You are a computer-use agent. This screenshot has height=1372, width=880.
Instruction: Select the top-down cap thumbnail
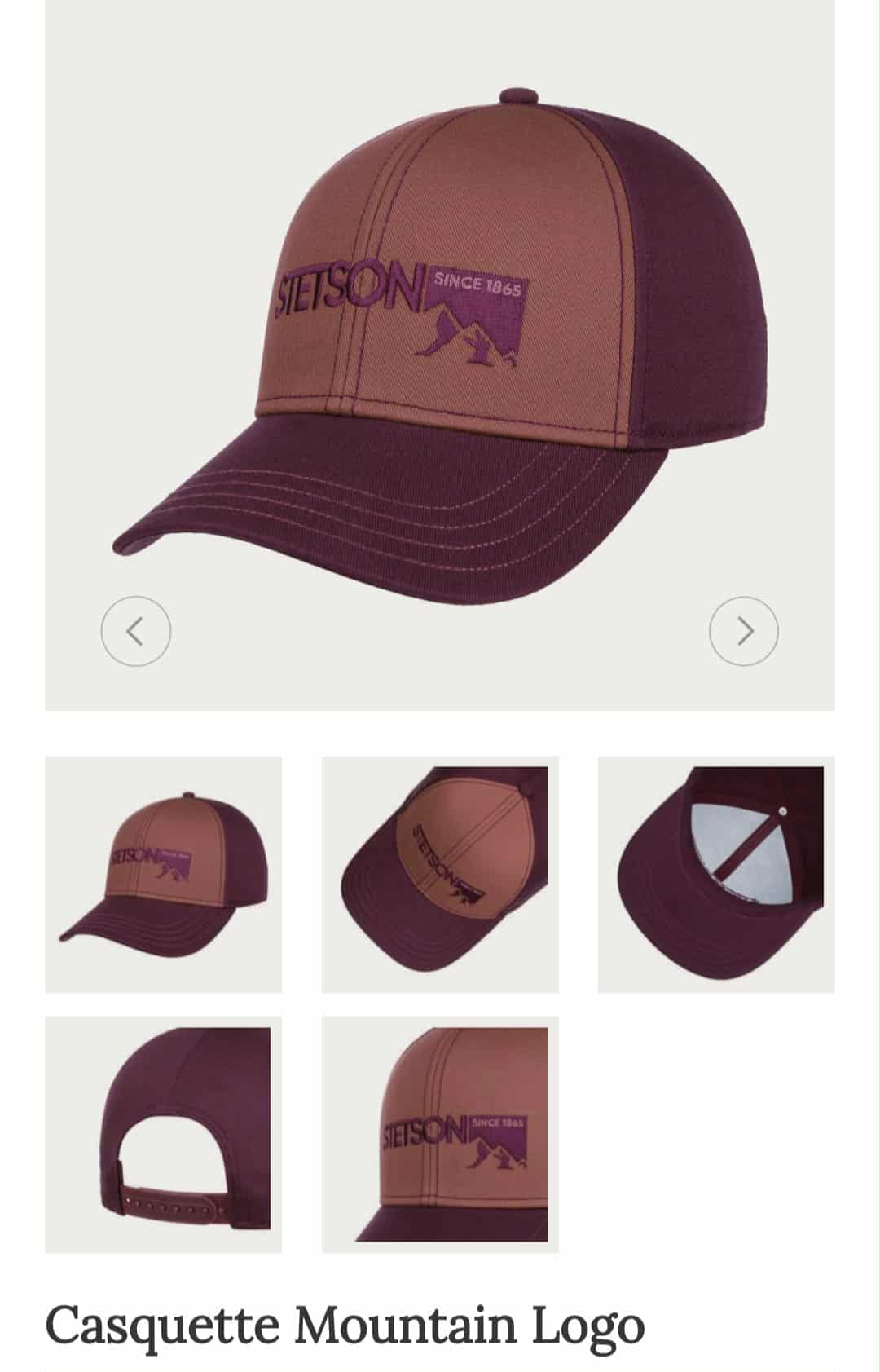click(440, 874)
